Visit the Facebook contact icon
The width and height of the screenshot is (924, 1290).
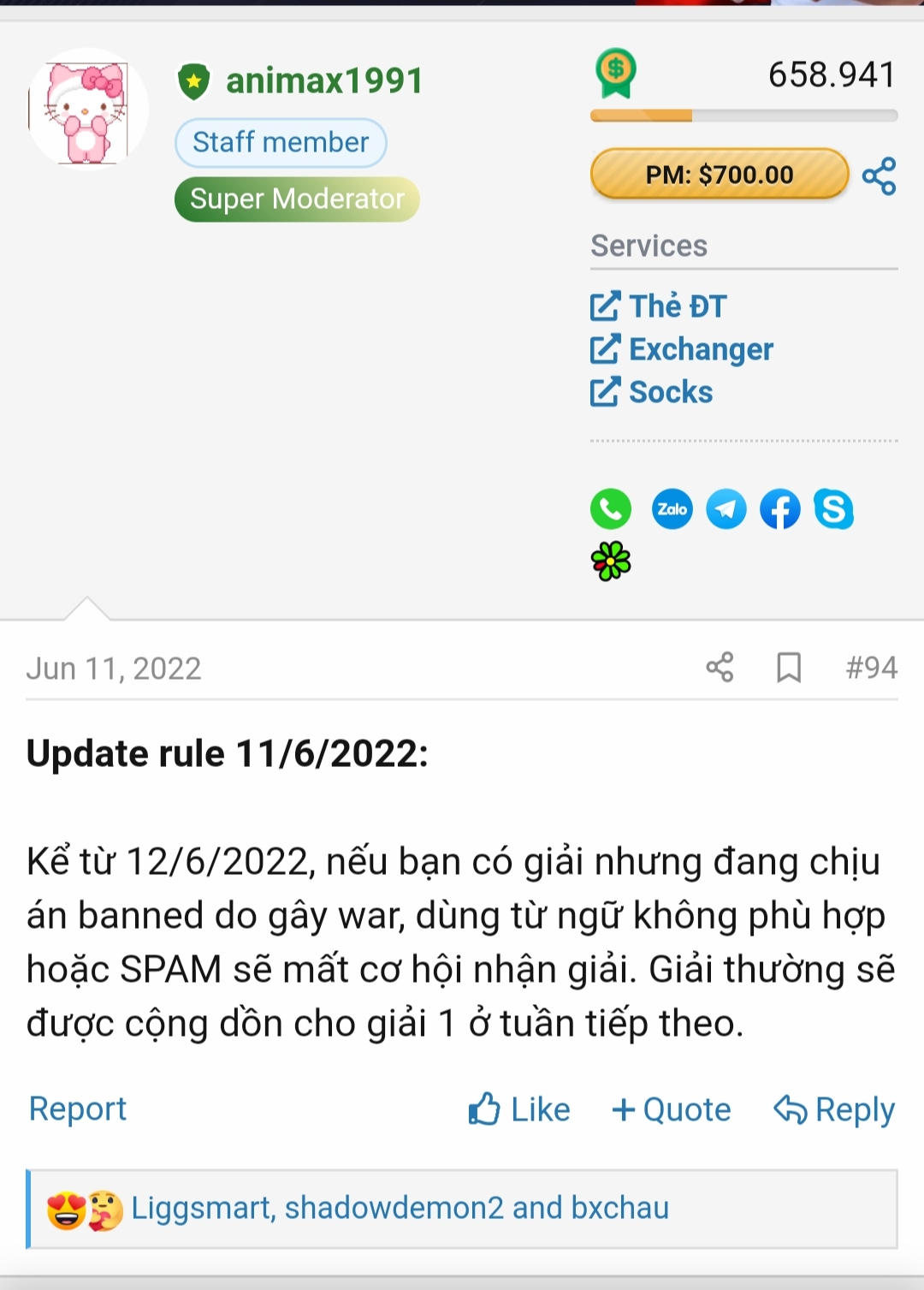coord(780,509)
